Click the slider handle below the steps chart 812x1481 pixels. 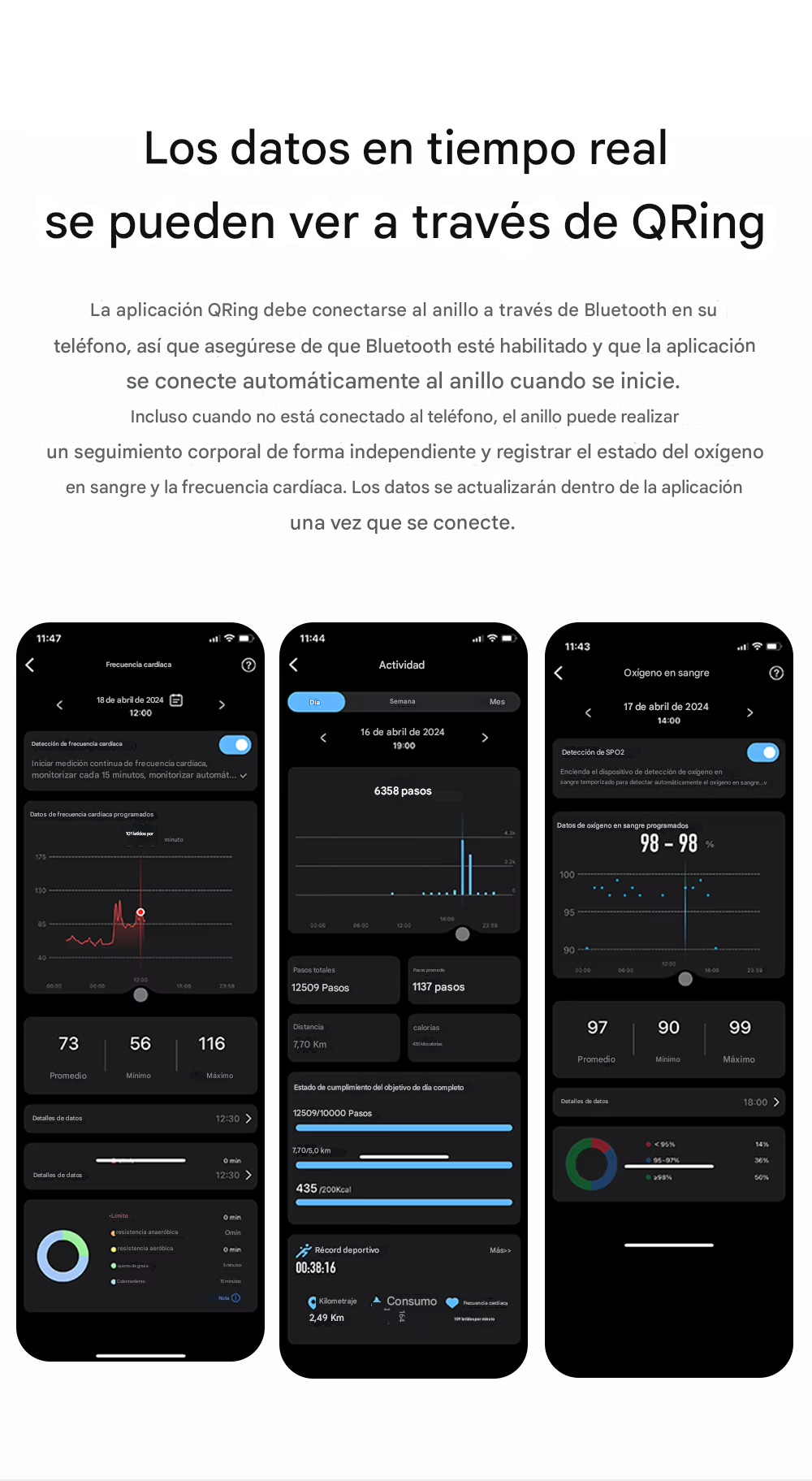pos(463,933)
